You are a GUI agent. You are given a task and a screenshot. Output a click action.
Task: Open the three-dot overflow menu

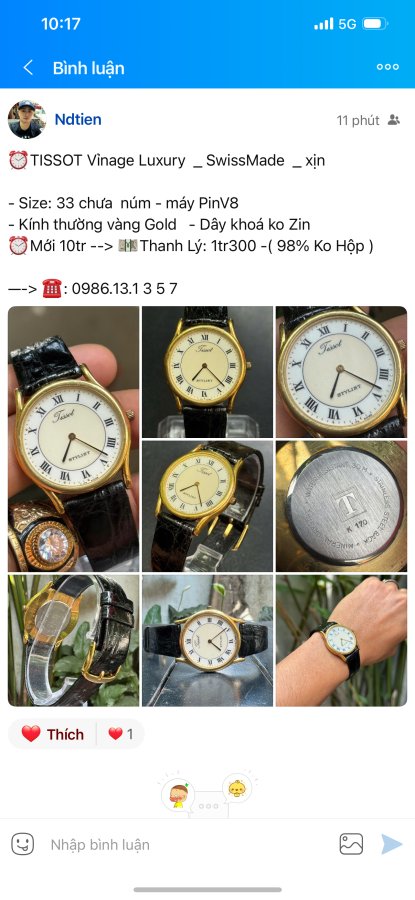pyautogui.click(x=387, y=67)
